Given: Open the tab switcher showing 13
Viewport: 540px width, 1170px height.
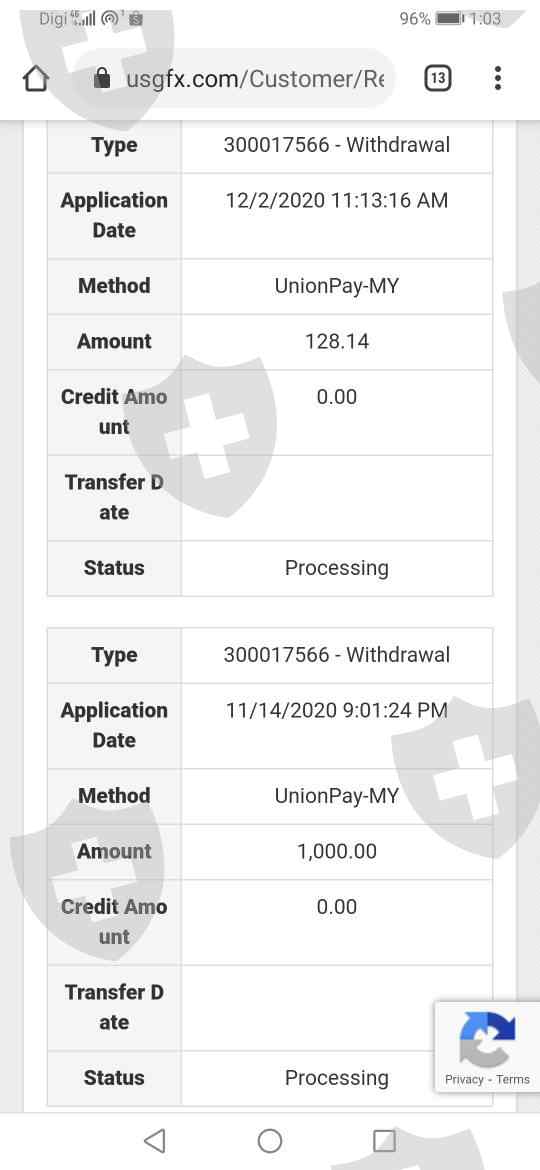Looking at the screenshot, I should tap(438, 78).
